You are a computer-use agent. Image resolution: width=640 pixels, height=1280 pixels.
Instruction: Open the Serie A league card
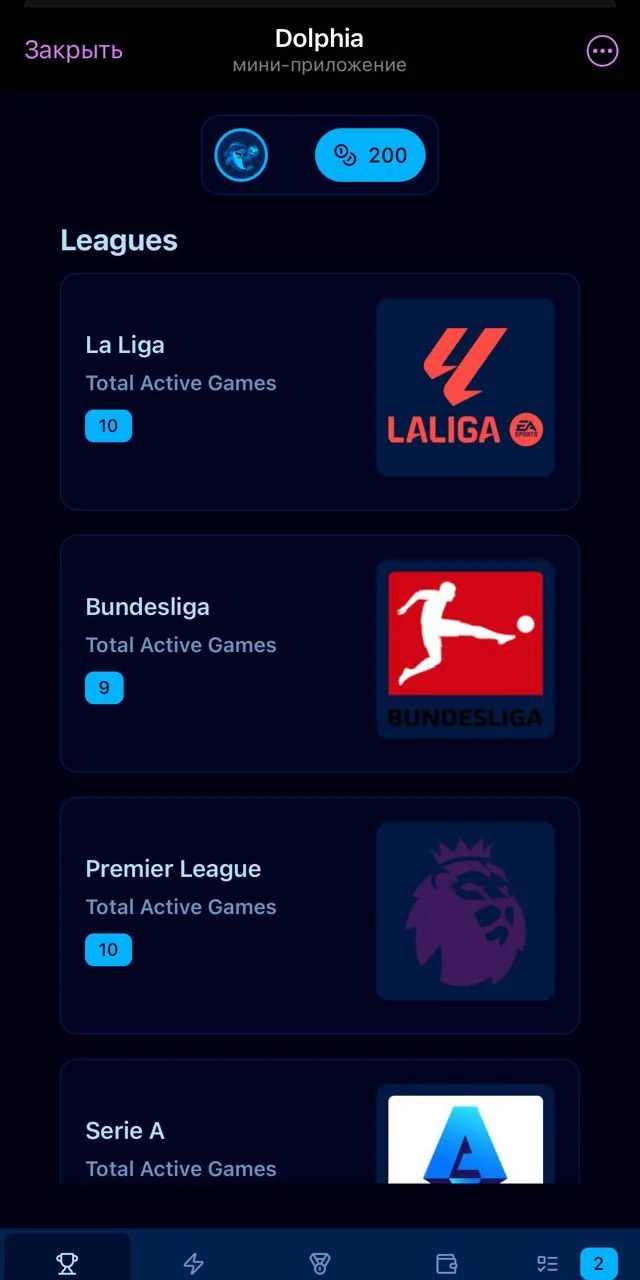320,1122
